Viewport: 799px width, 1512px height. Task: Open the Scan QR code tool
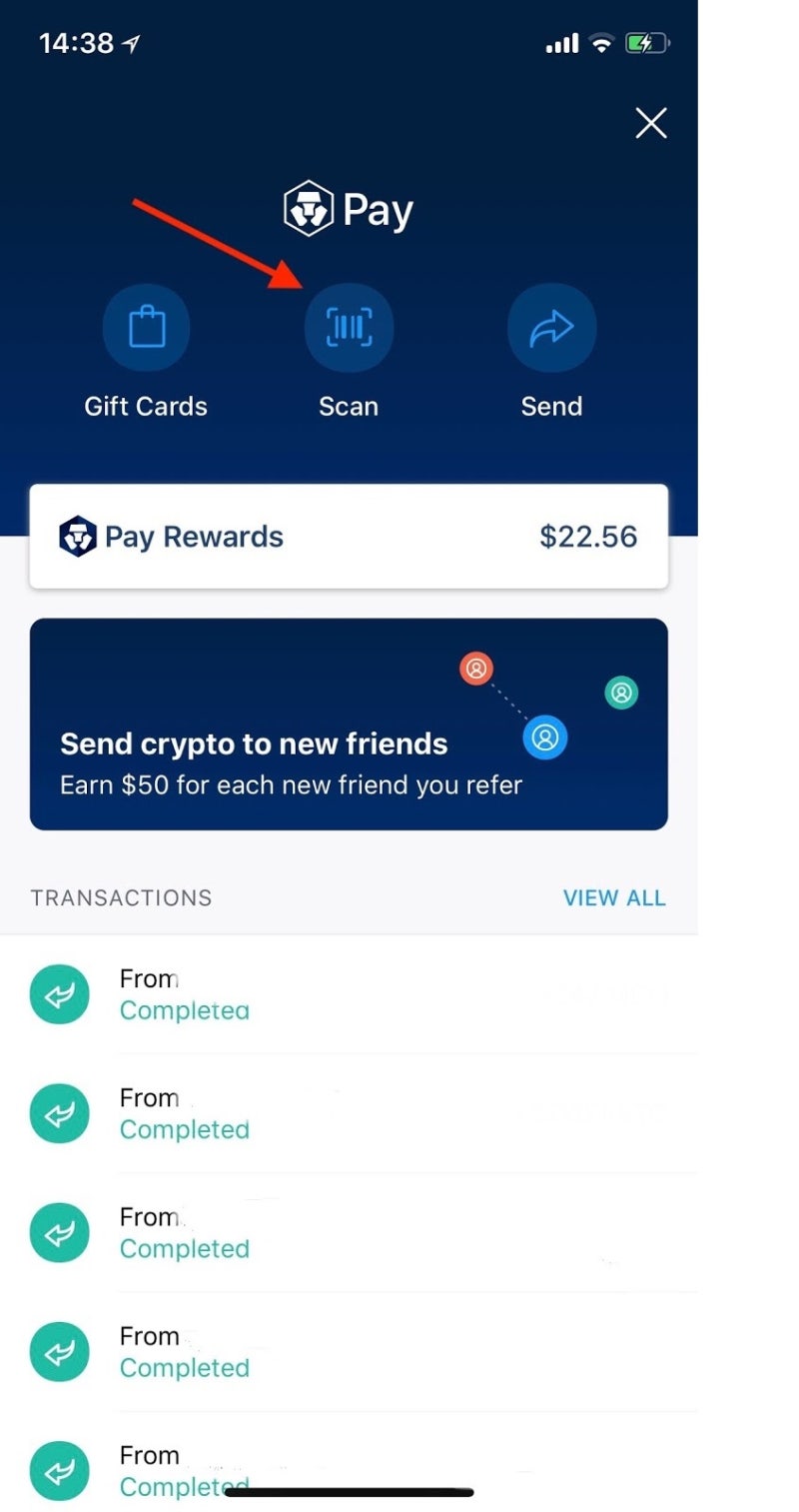(x=349, y=327)
